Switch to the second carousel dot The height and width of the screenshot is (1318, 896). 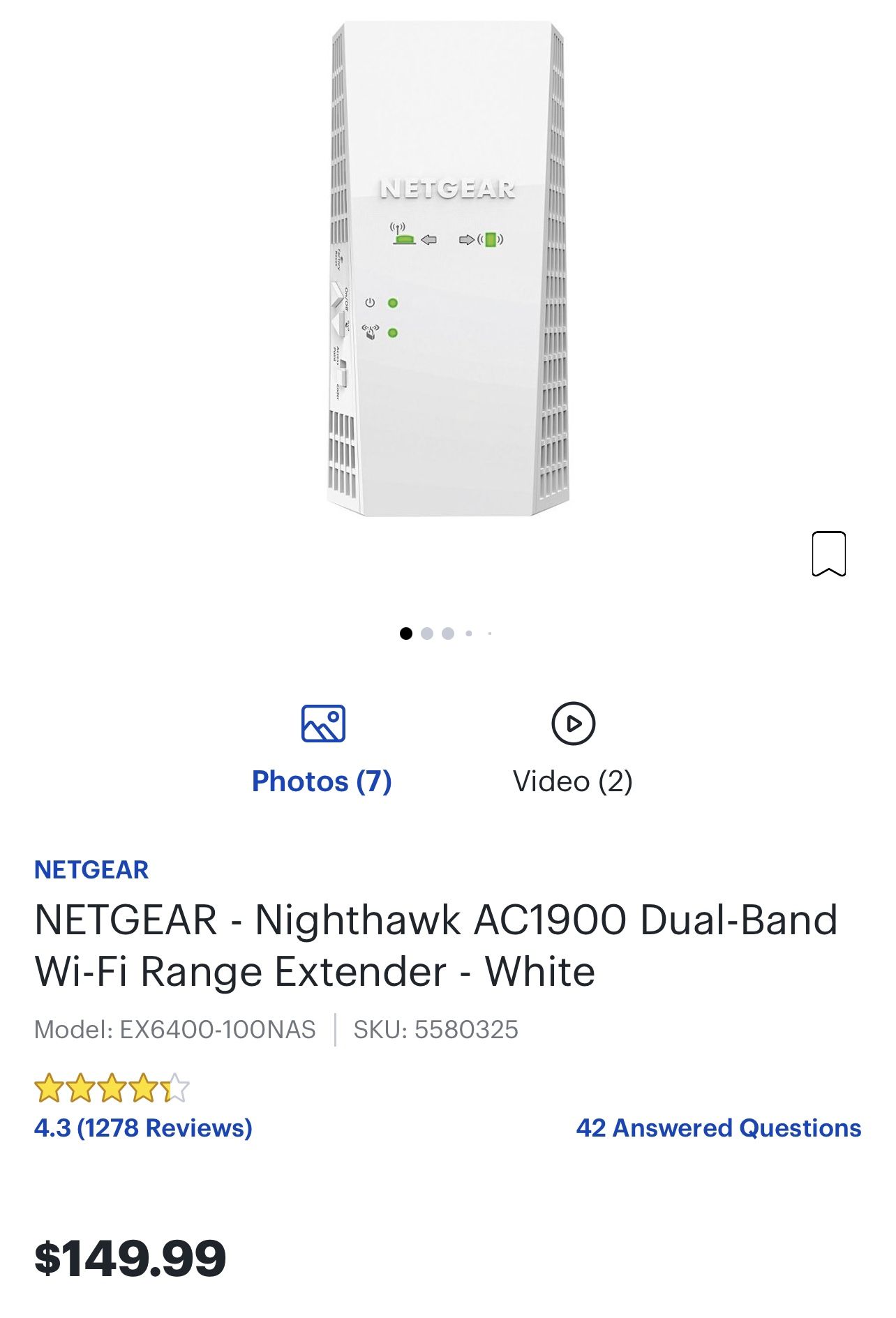(x=427, y=634)
